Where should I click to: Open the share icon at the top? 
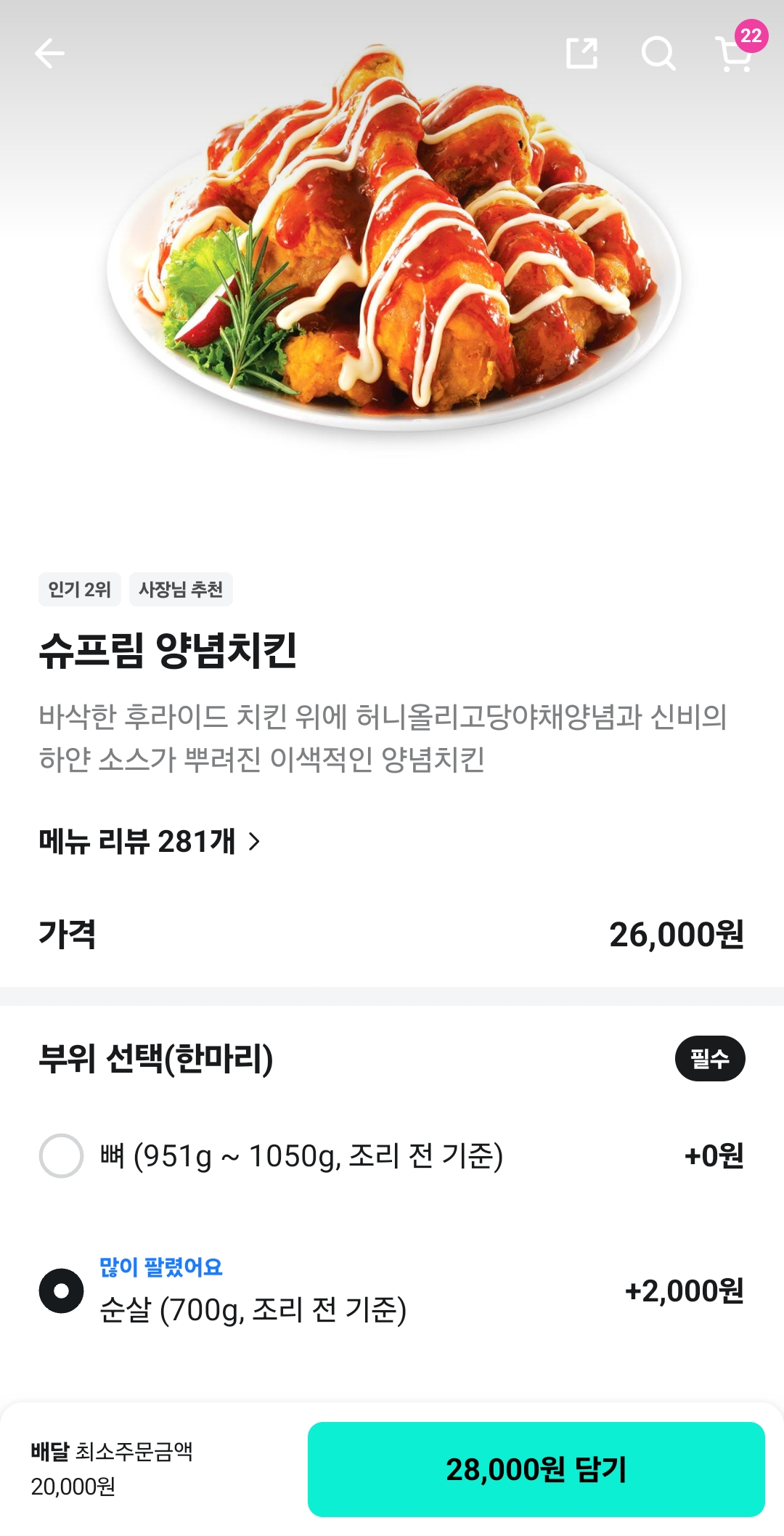(x=583, y=52)
